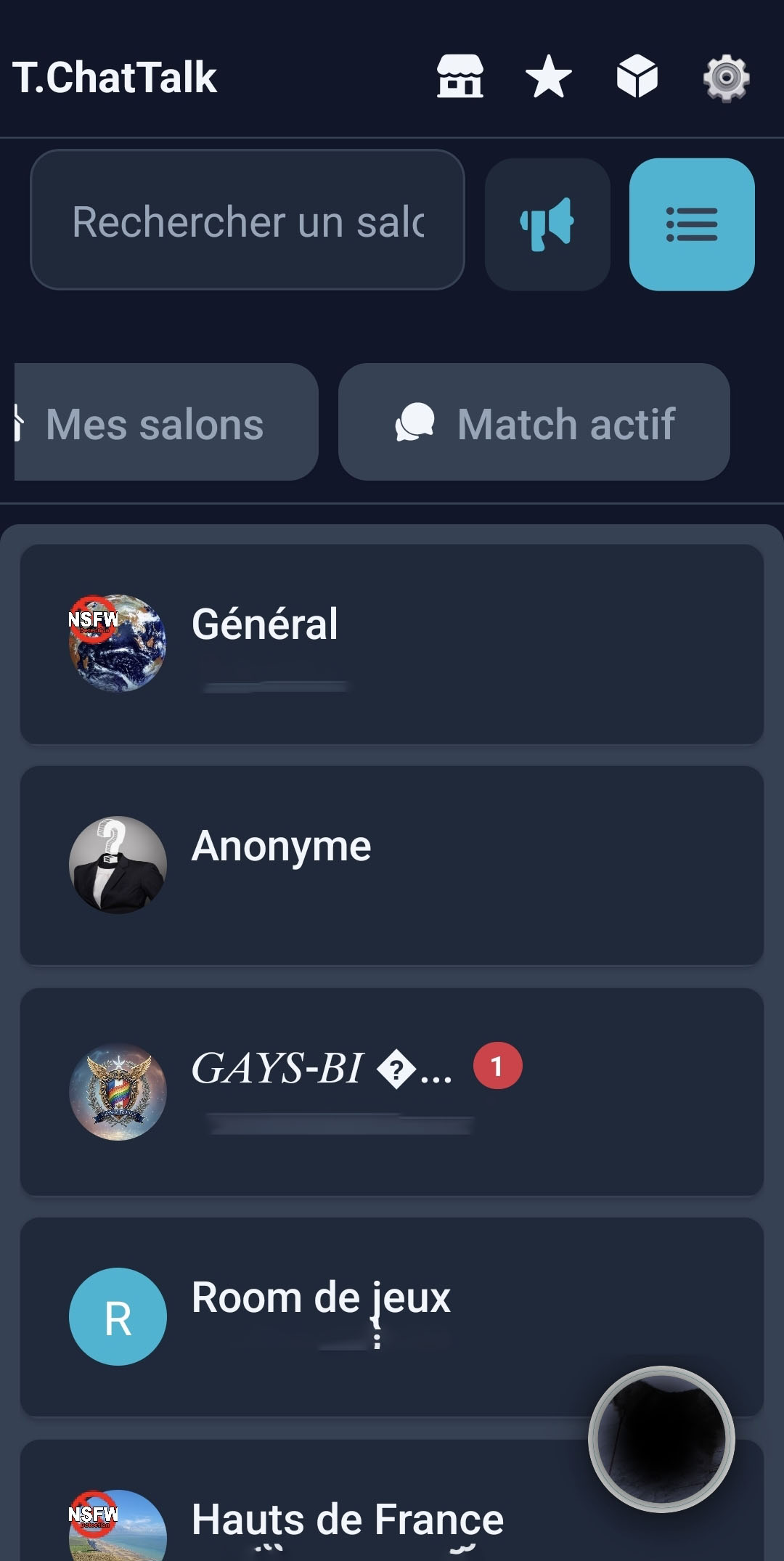Open the settings gear

click(x=726, y=77)
